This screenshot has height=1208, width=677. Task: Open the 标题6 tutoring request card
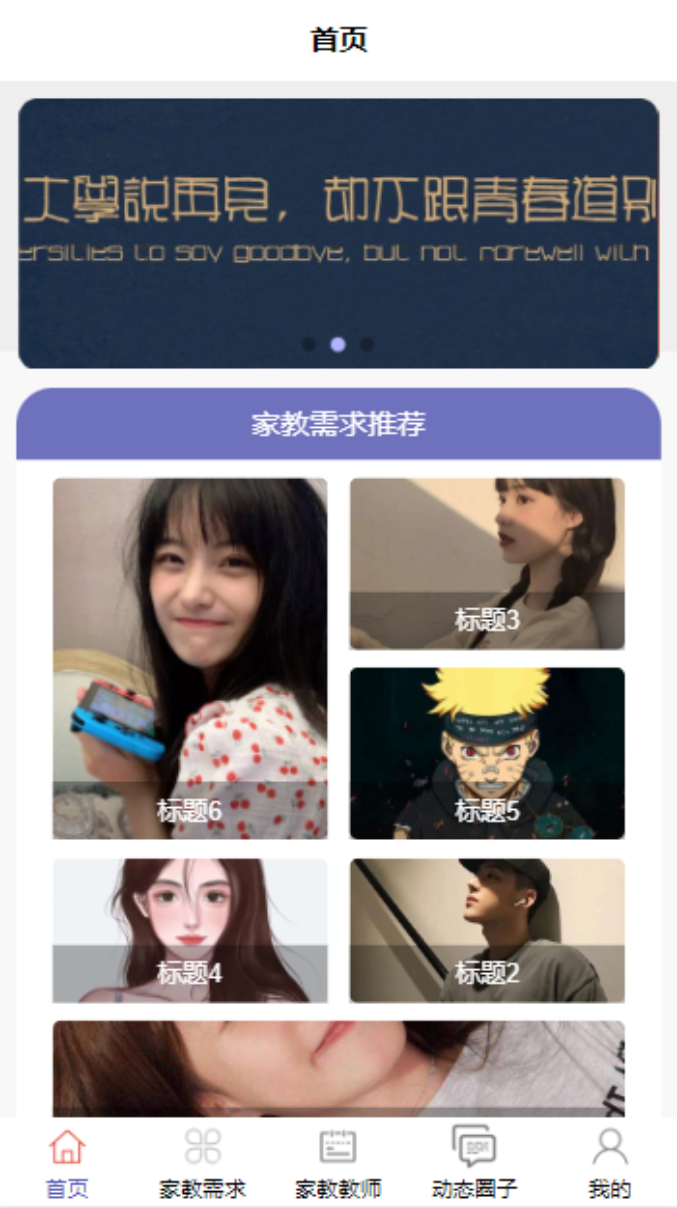click(x=190, y=657)
